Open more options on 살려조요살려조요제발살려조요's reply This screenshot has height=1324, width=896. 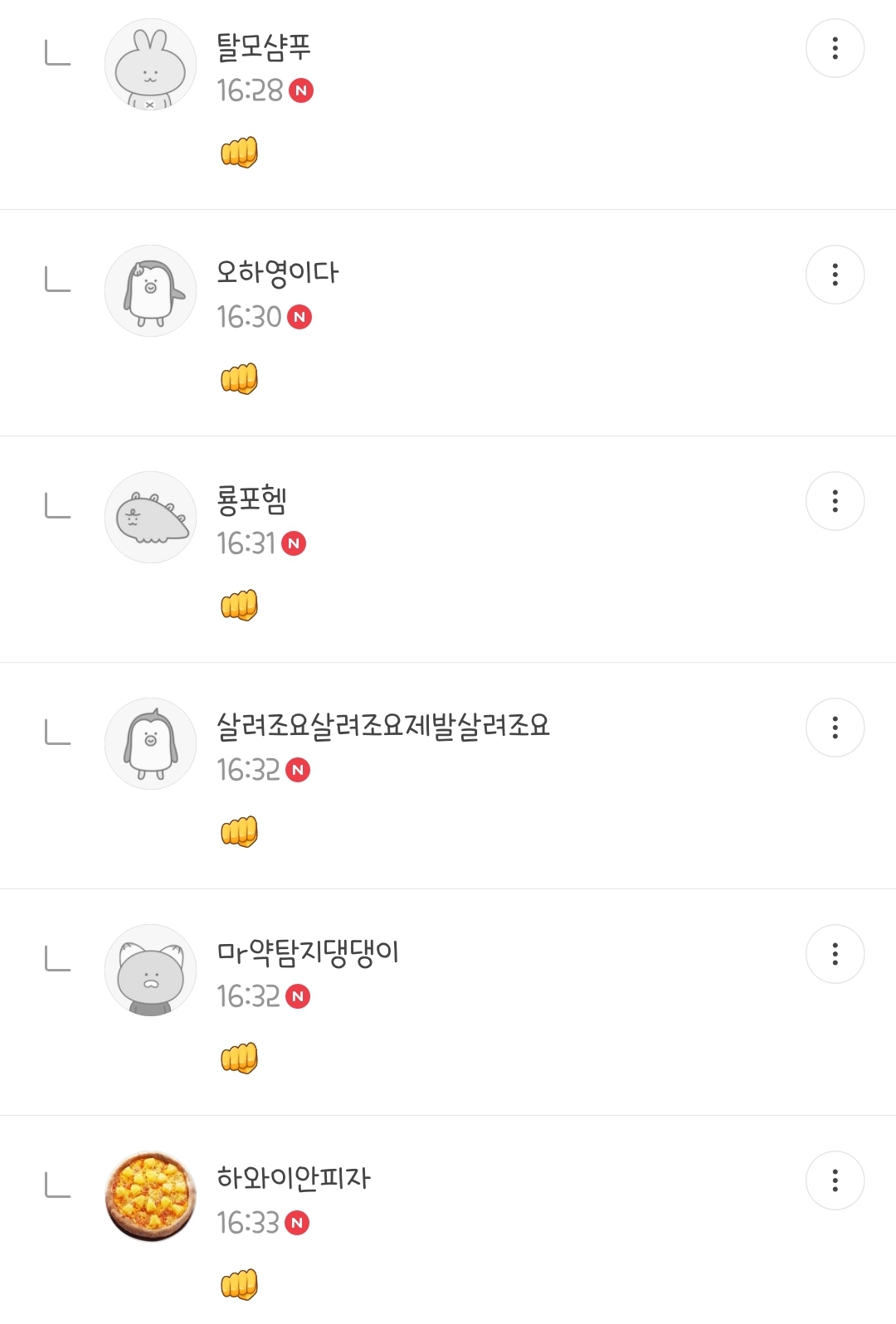tap(835, 728)
